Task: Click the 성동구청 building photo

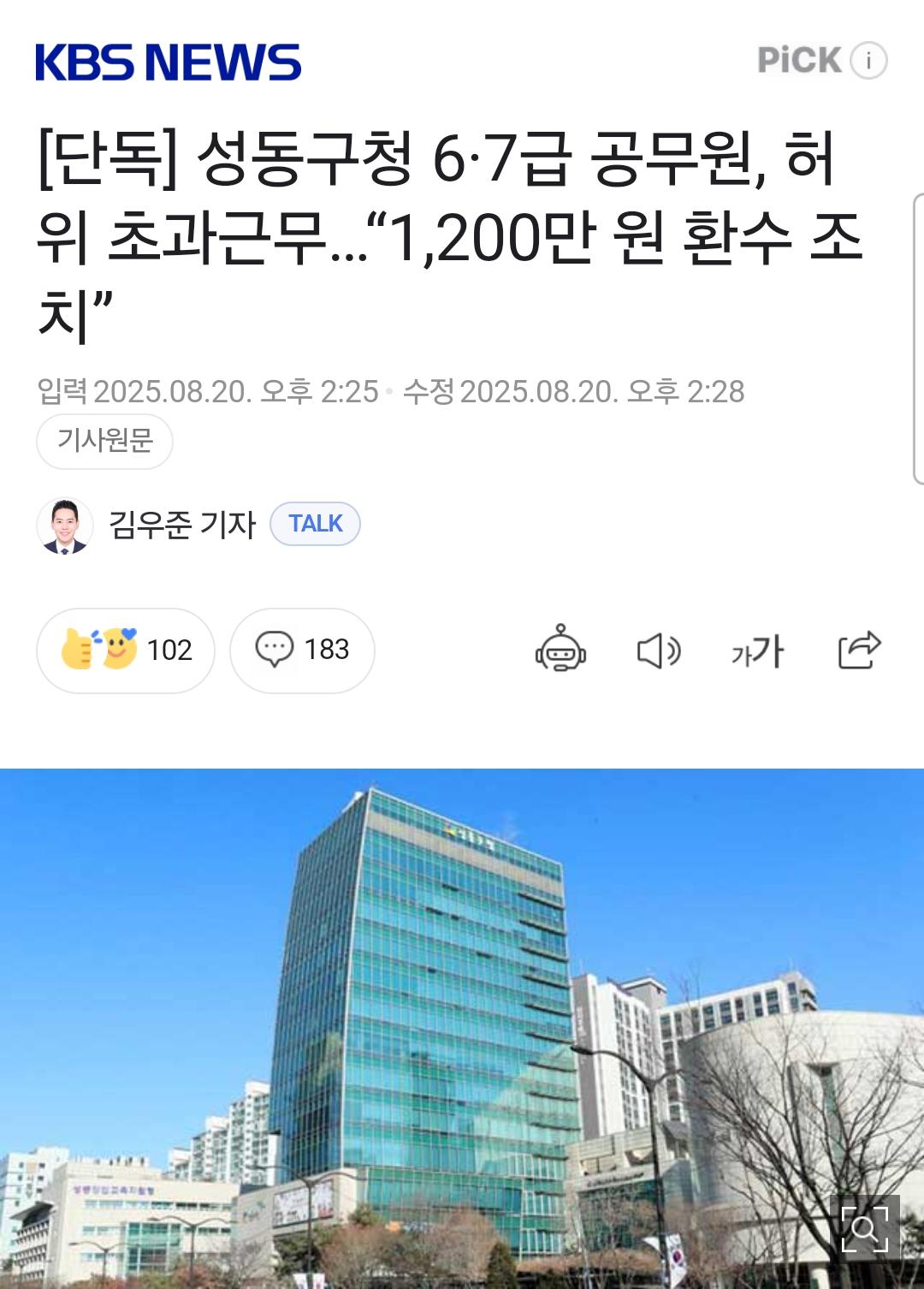Action: point(462,1027)
